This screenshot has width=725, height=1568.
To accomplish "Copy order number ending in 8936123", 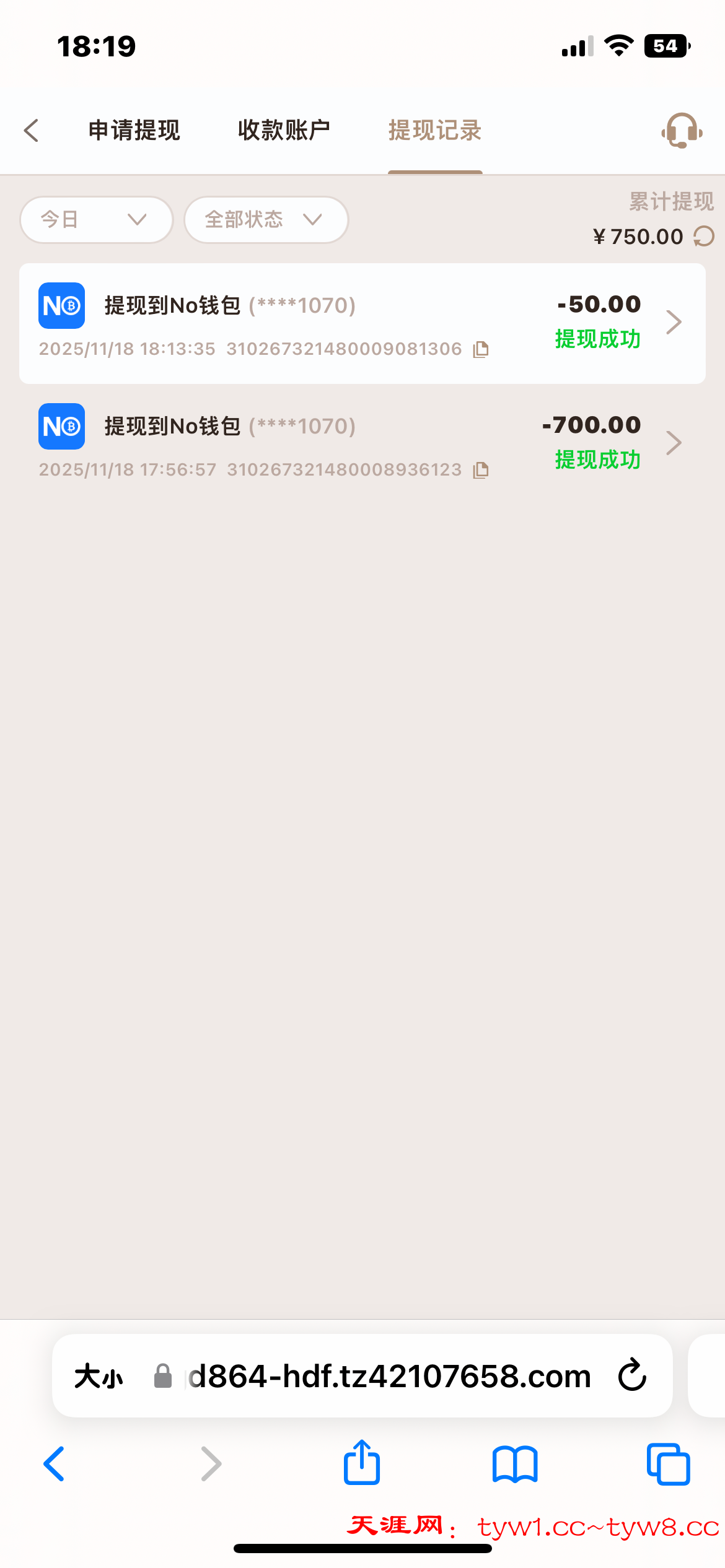I will pos(481,471).
